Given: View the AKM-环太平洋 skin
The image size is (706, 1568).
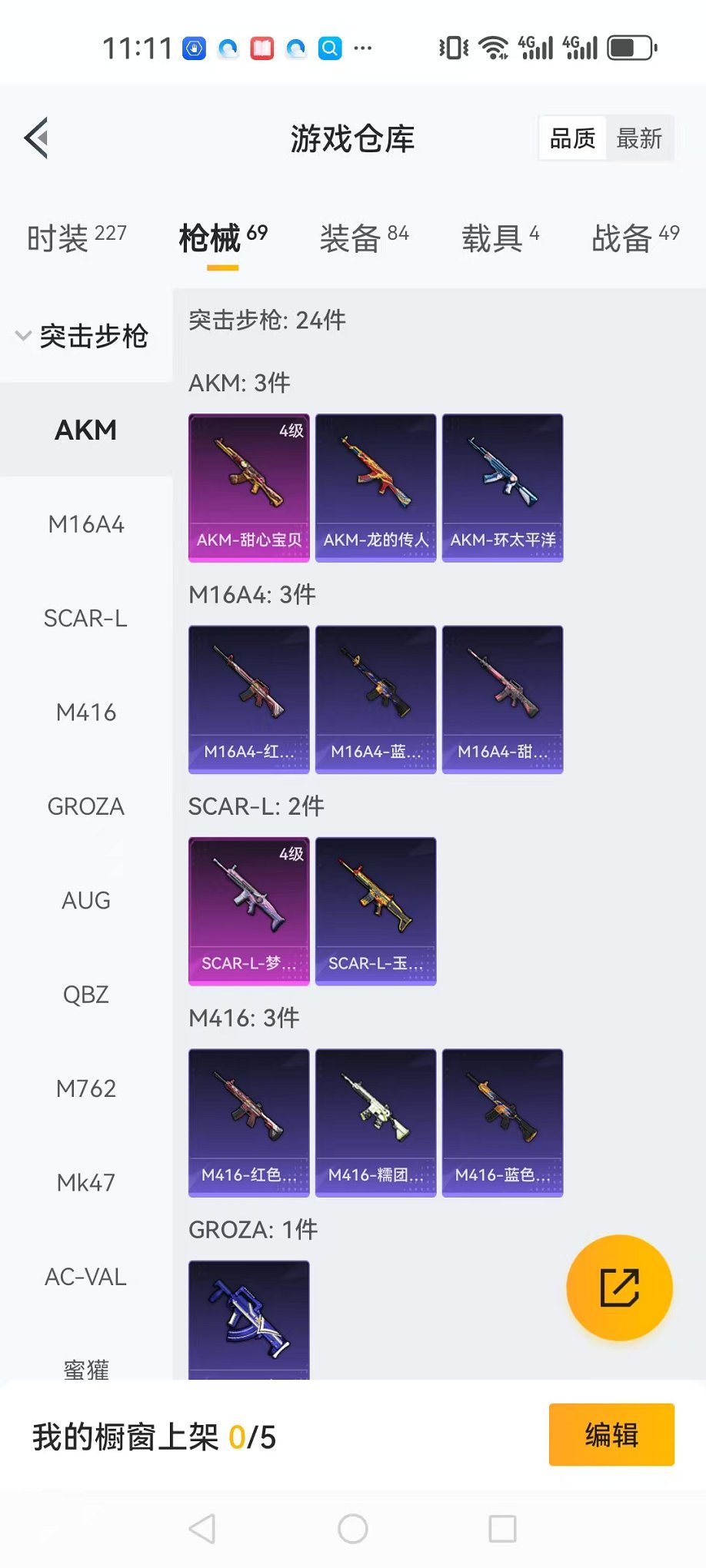Looking at the screenshot, I should pos(502,488).
